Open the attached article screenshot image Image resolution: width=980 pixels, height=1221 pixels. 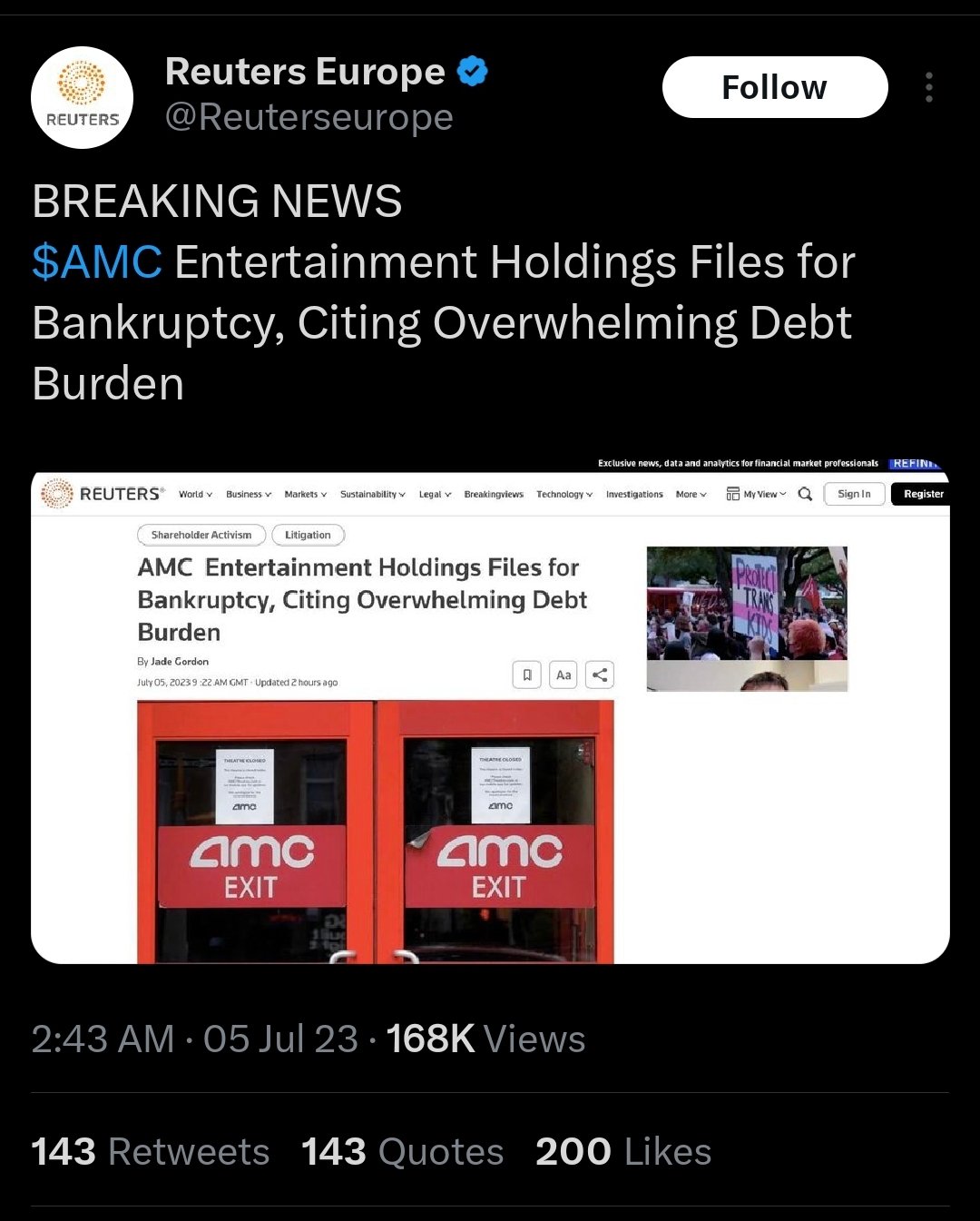click(x=490, y=717)
